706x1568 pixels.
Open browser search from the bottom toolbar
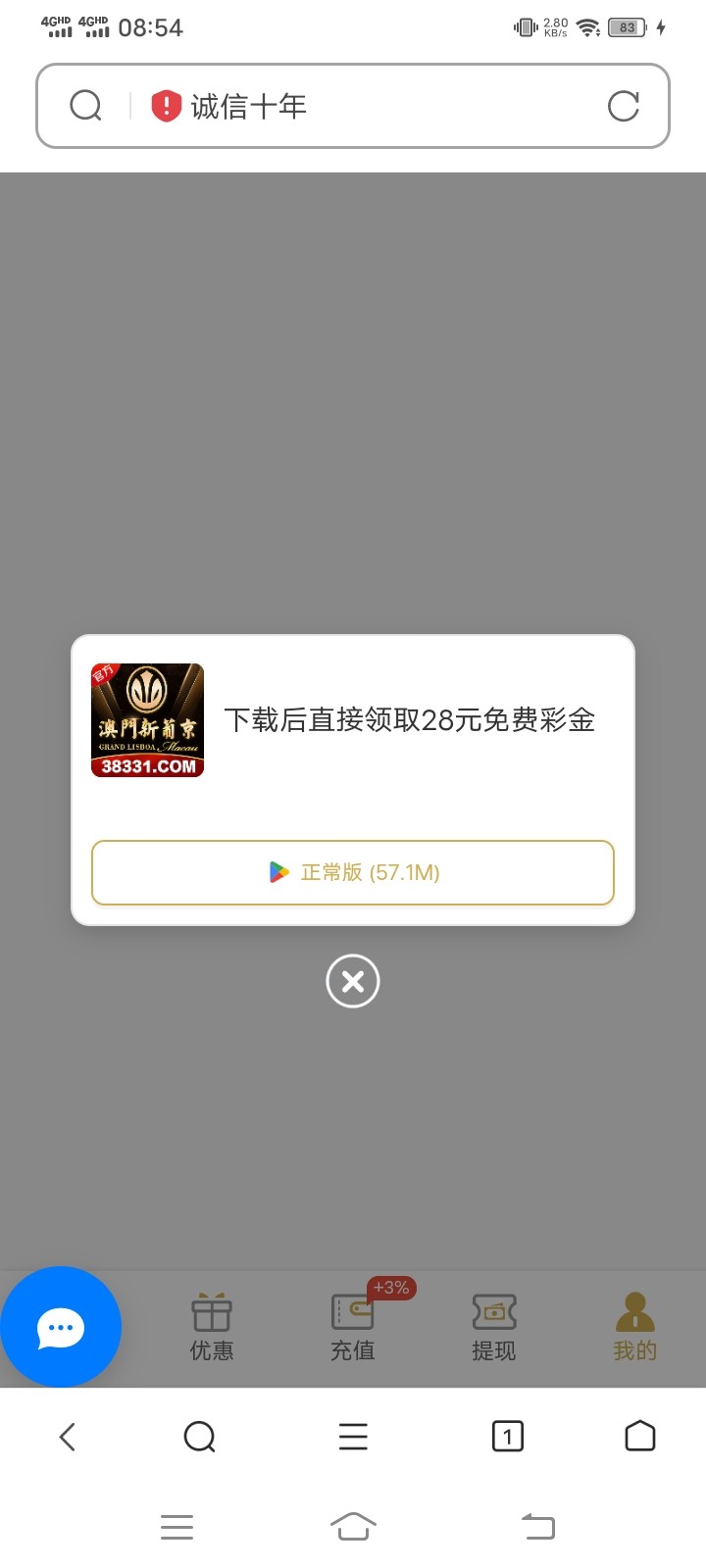pyautogui.click(x=199, y=1437)
